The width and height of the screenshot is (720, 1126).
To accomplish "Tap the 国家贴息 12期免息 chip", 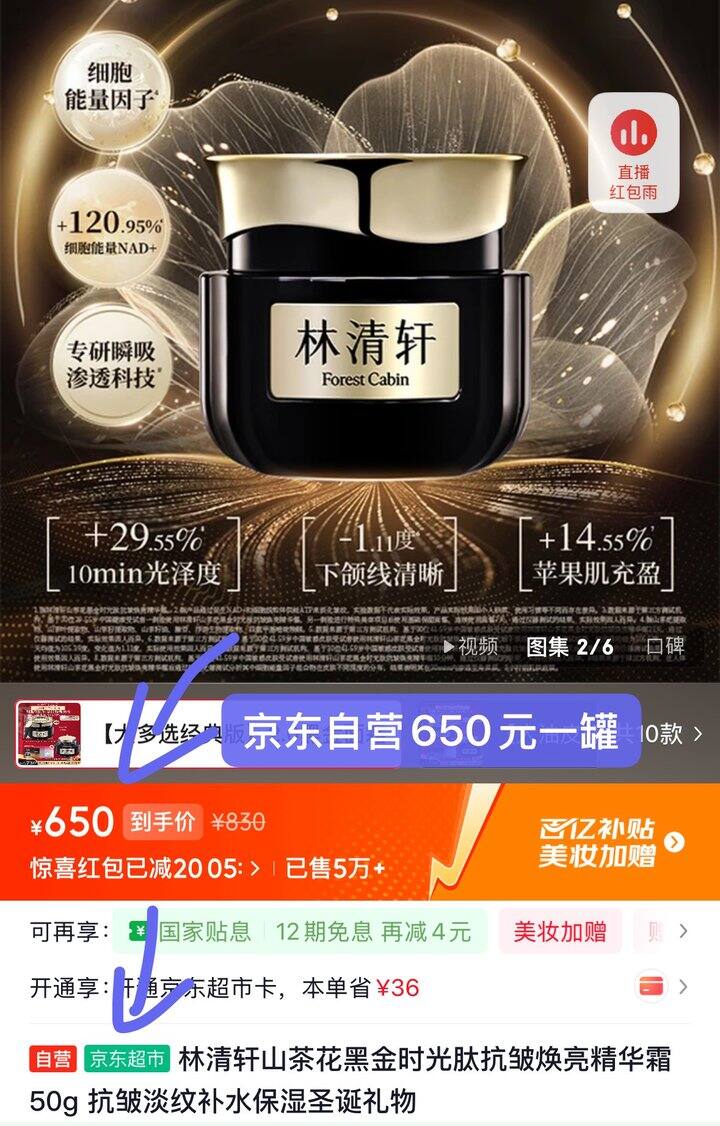I will 300,932.
